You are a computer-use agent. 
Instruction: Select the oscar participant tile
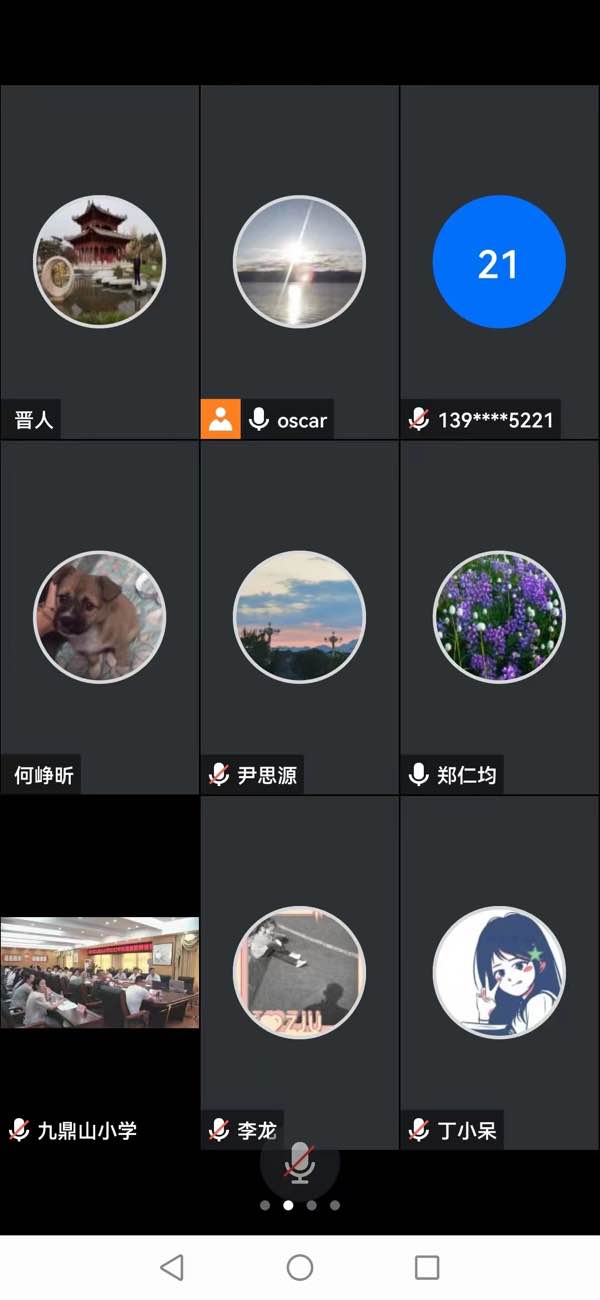299,262
